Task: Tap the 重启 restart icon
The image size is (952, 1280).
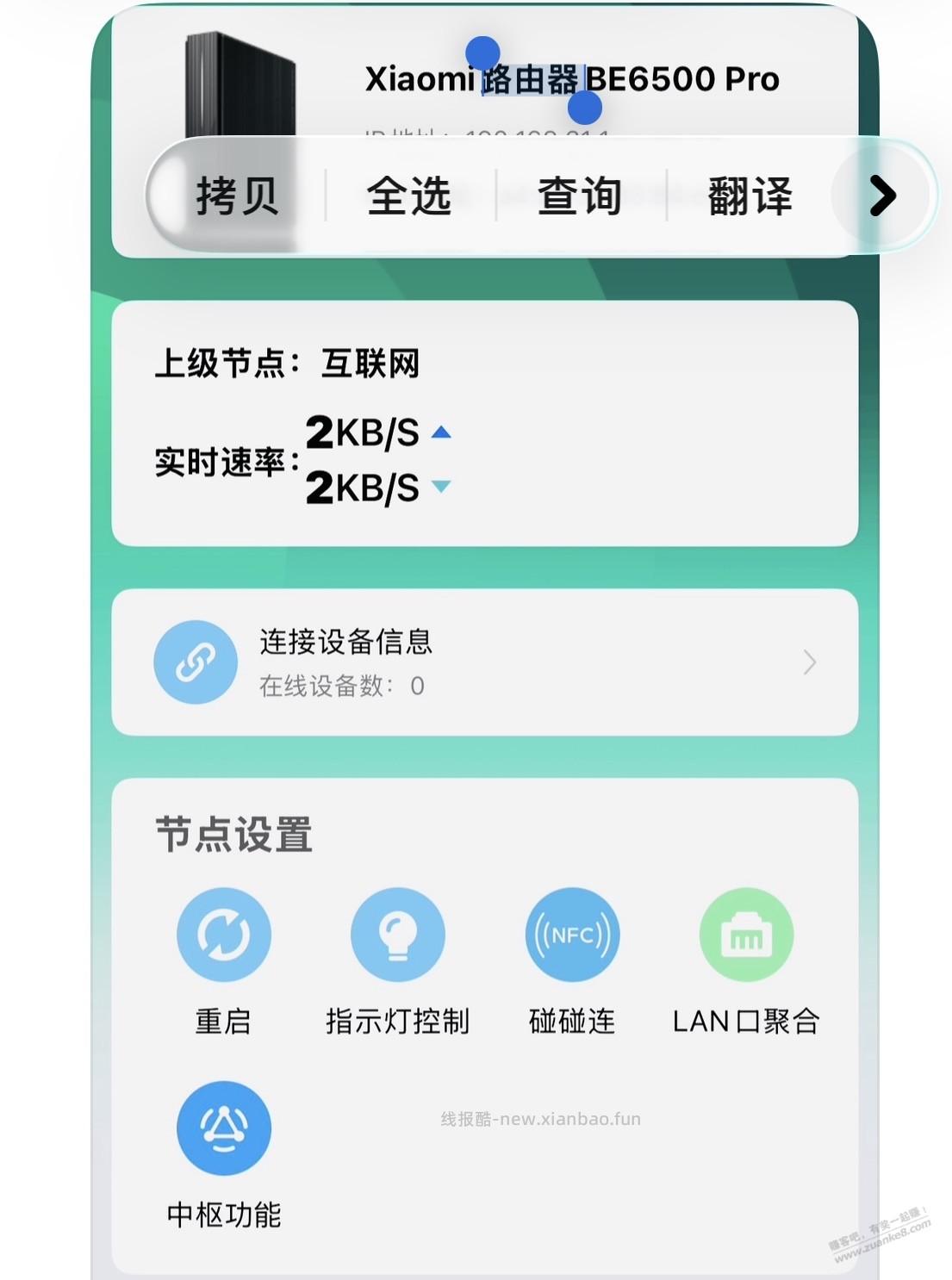Action: pyautogui.click(x=224, y=934)
